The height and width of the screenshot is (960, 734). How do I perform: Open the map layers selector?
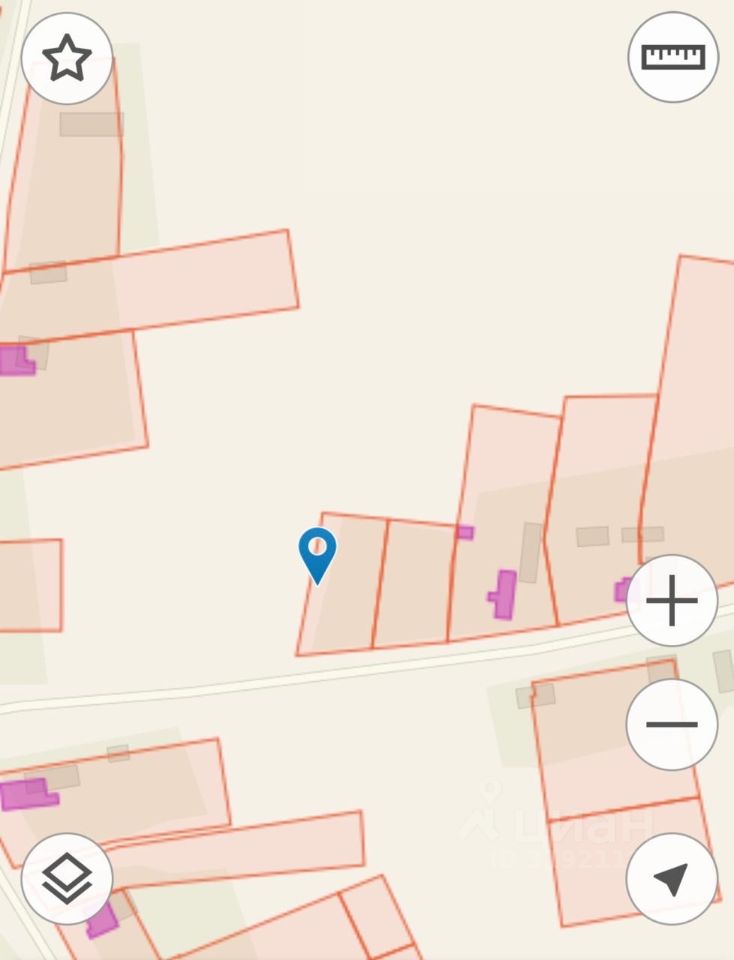click(67, 879)
